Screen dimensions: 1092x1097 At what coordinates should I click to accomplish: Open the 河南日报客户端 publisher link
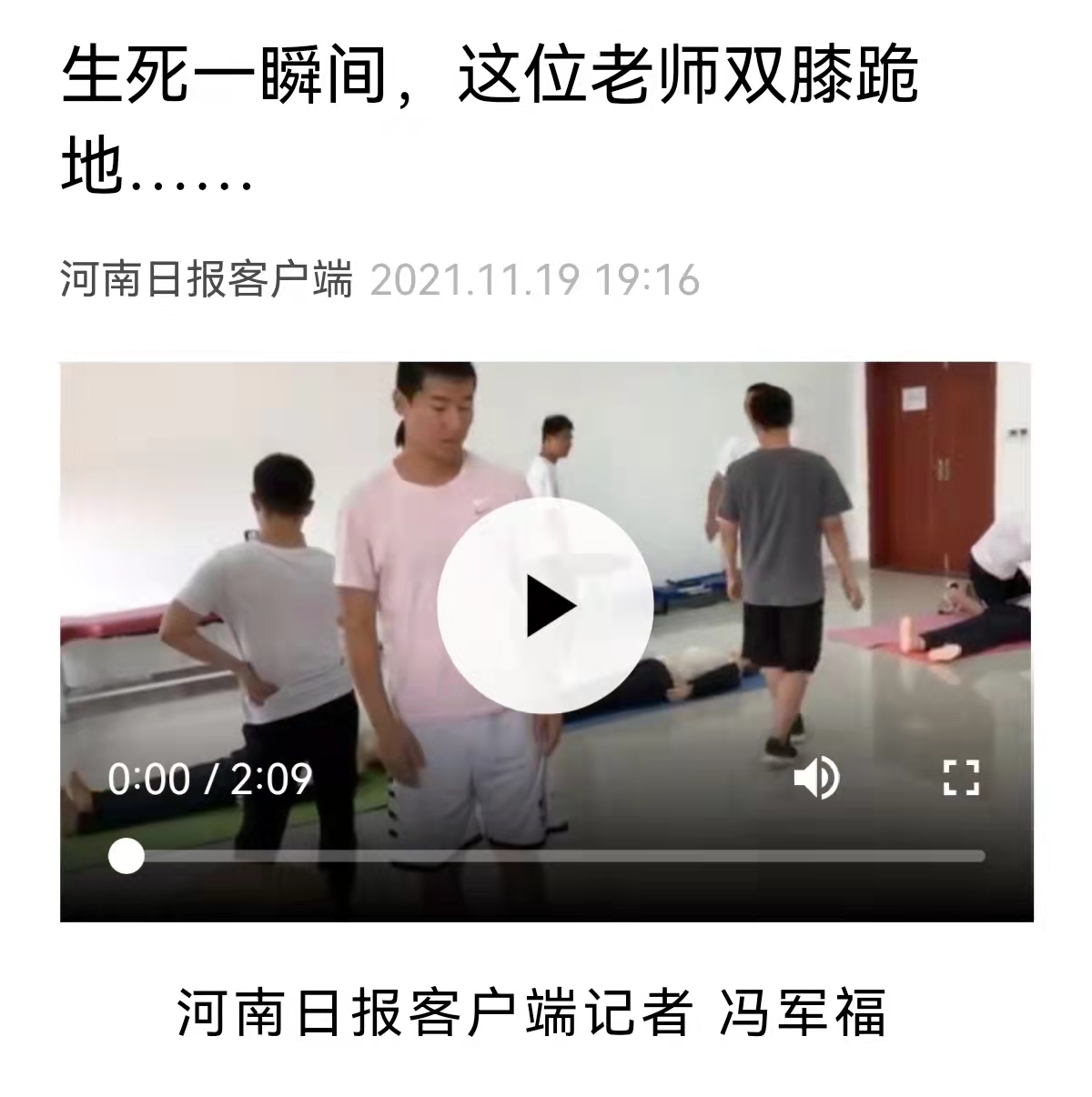pyautogui.click(x=207, y=279)
